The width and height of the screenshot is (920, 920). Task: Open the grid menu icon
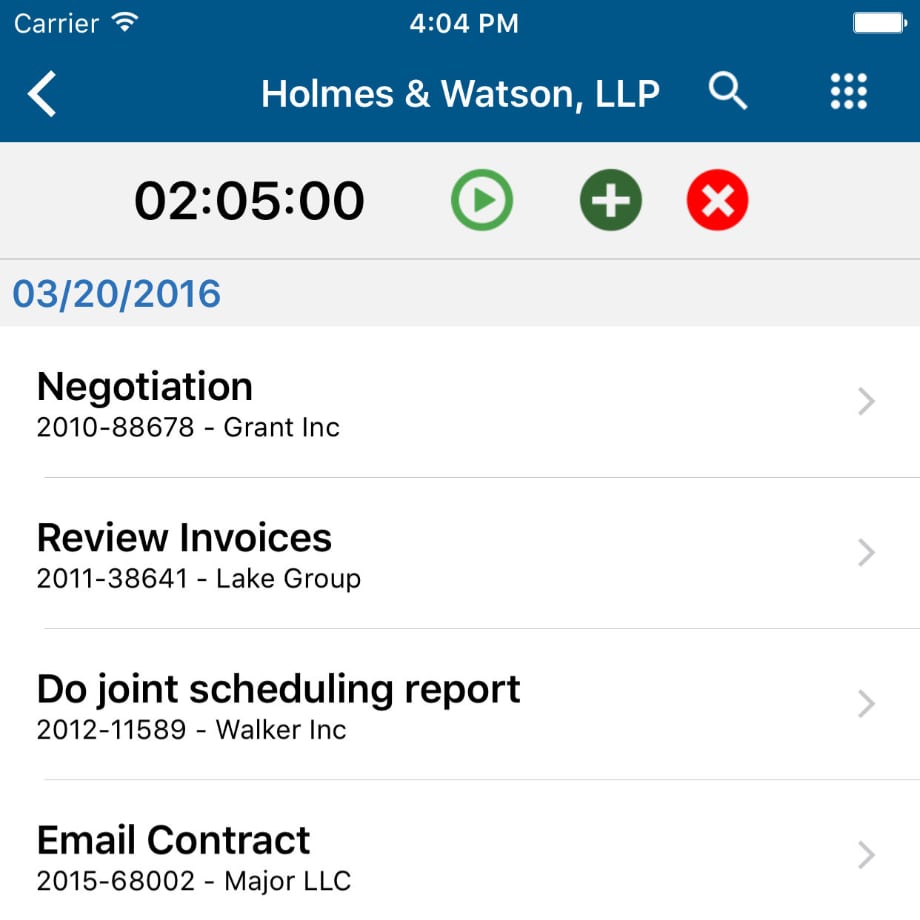[848, 92]
